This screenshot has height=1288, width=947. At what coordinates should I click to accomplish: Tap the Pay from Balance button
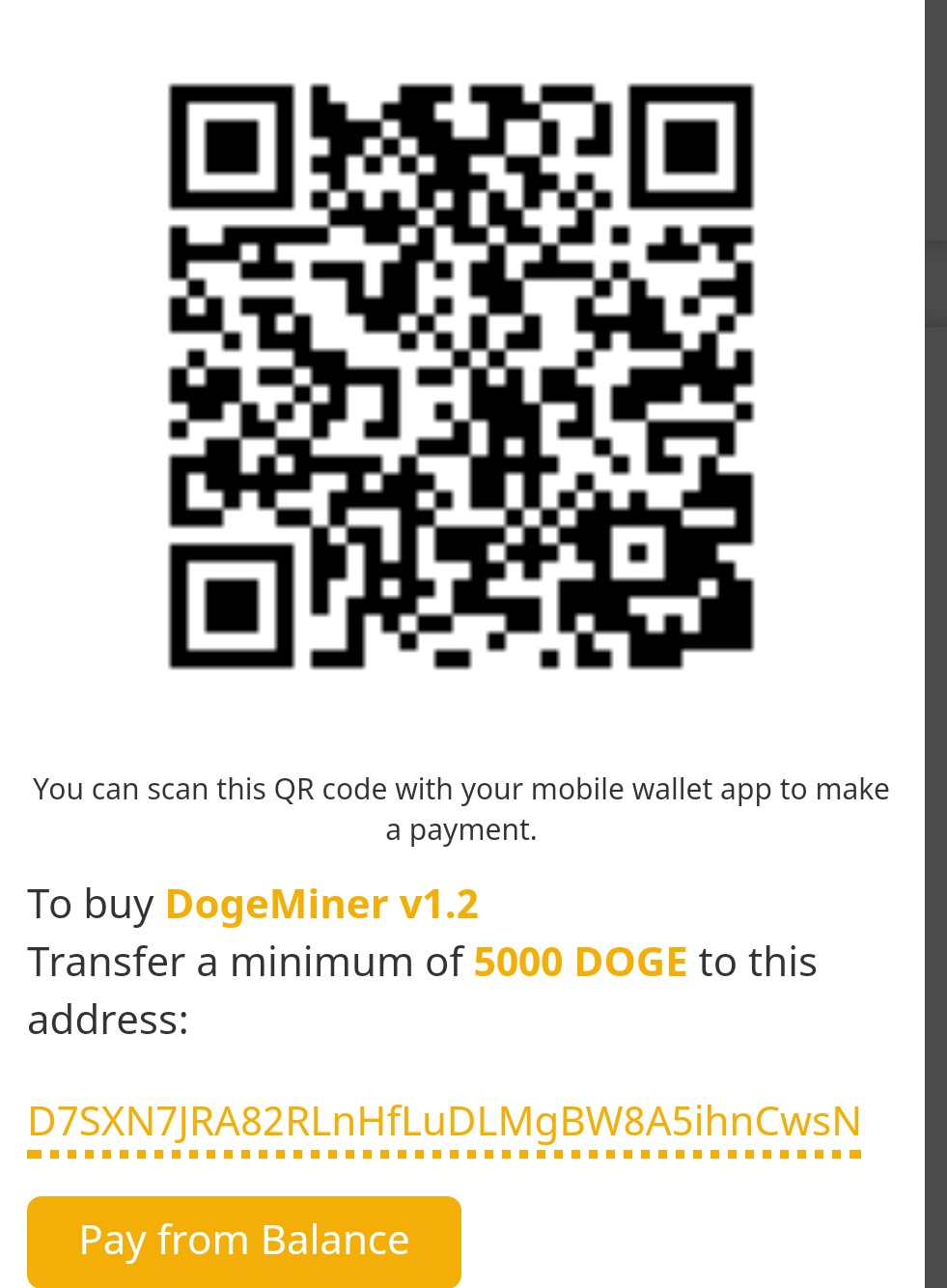tap(244, 1241)
